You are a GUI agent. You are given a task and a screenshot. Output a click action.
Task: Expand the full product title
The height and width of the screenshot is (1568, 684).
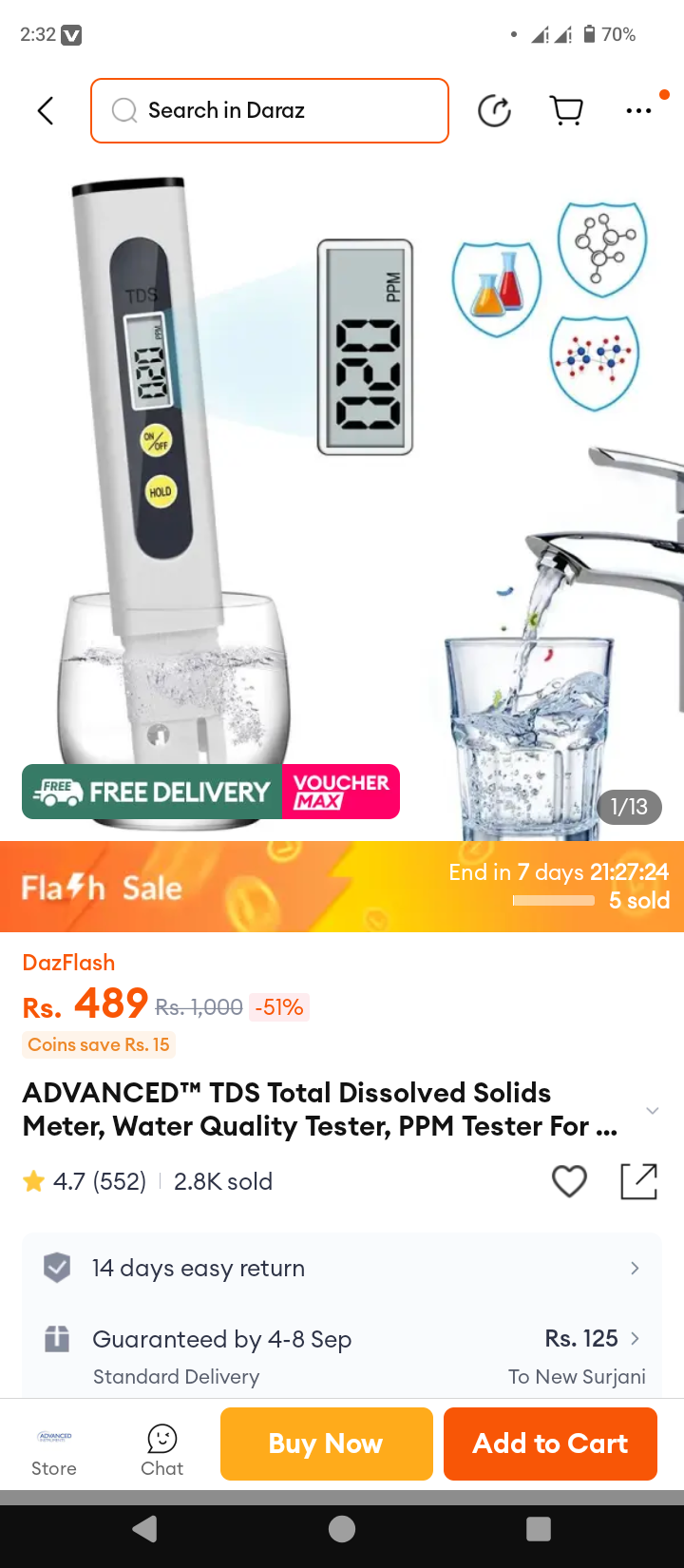click(652, 1111)
